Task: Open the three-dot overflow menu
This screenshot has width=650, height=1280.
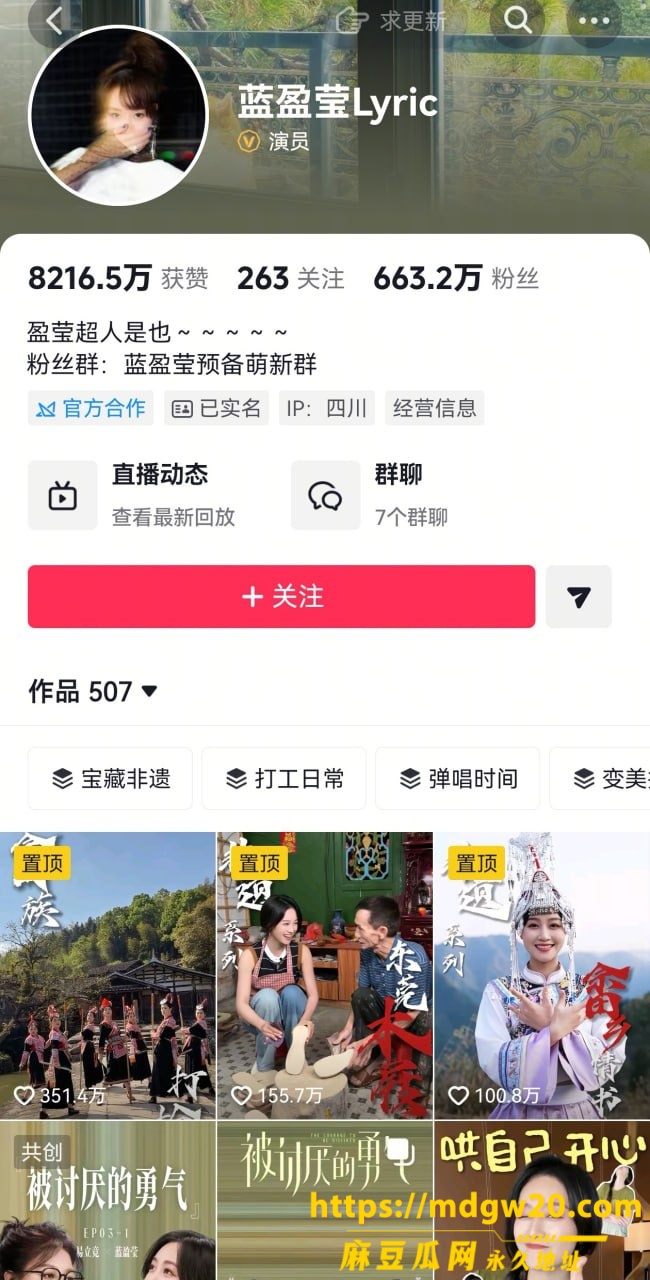Action: tap(593, 20)
